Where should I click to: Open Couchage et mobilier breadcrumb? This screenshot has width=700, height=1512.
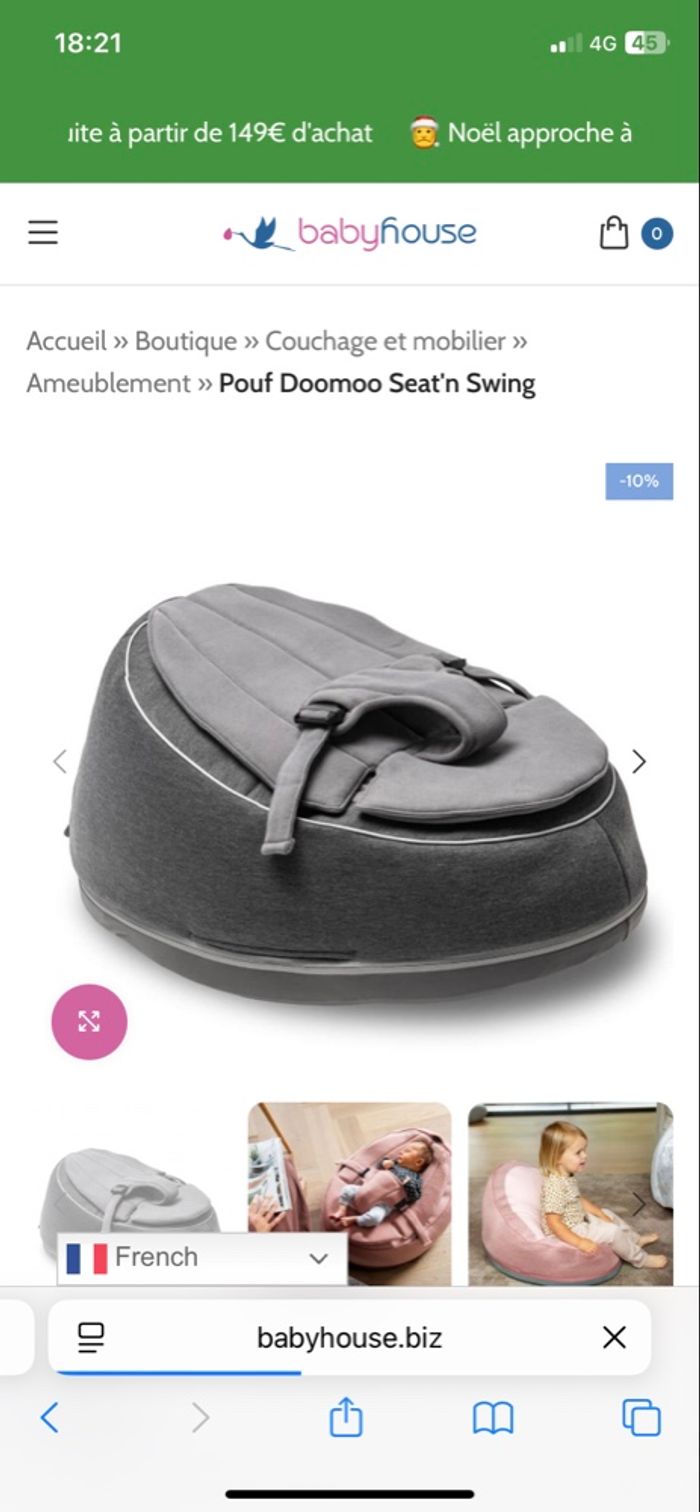click(385, 341)
